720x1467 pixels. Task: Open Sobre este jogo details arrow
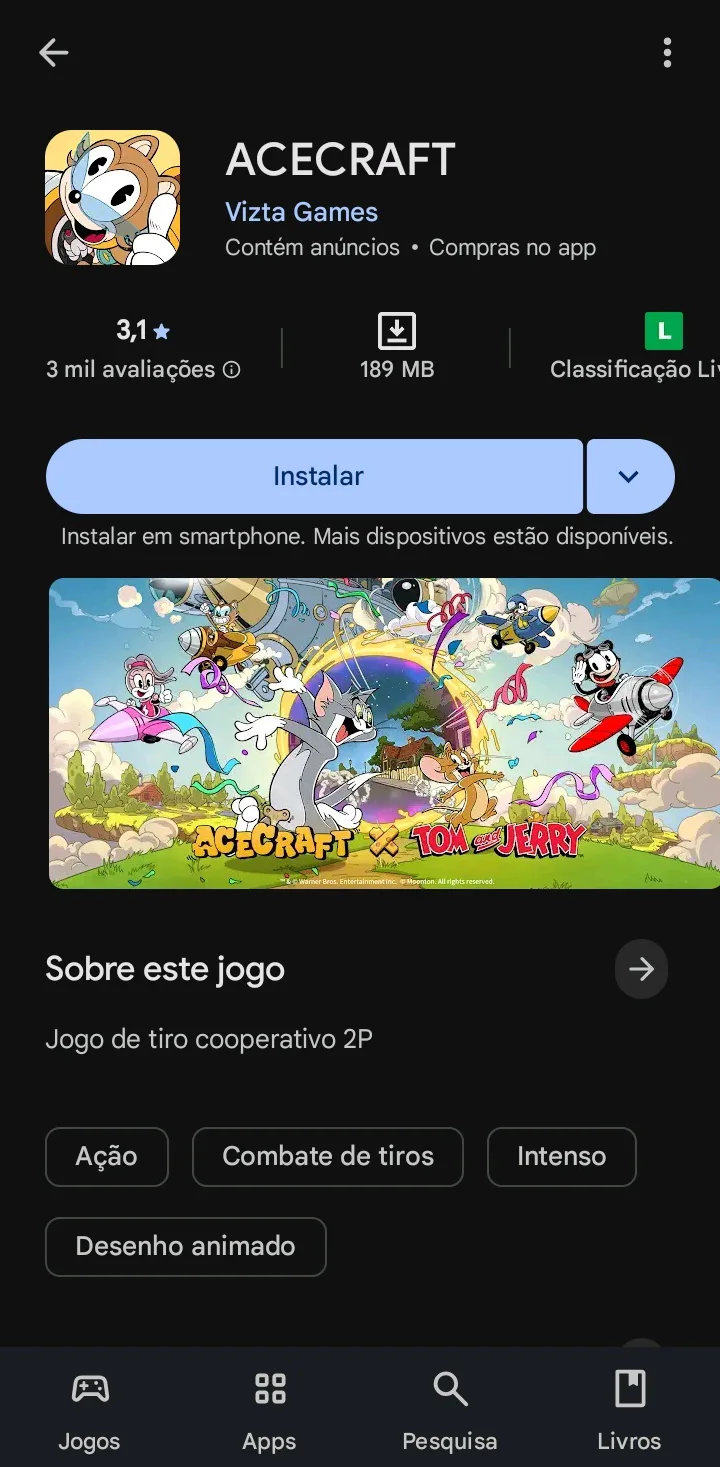point(641,969)
